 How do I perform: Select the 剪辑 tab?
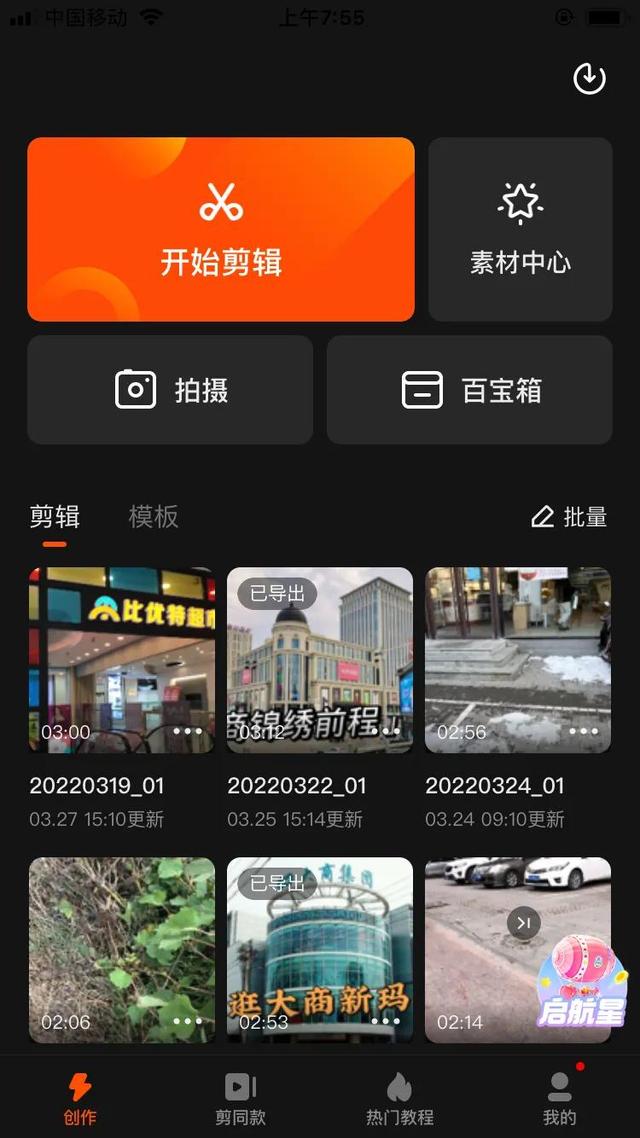(x=54, y=517)
